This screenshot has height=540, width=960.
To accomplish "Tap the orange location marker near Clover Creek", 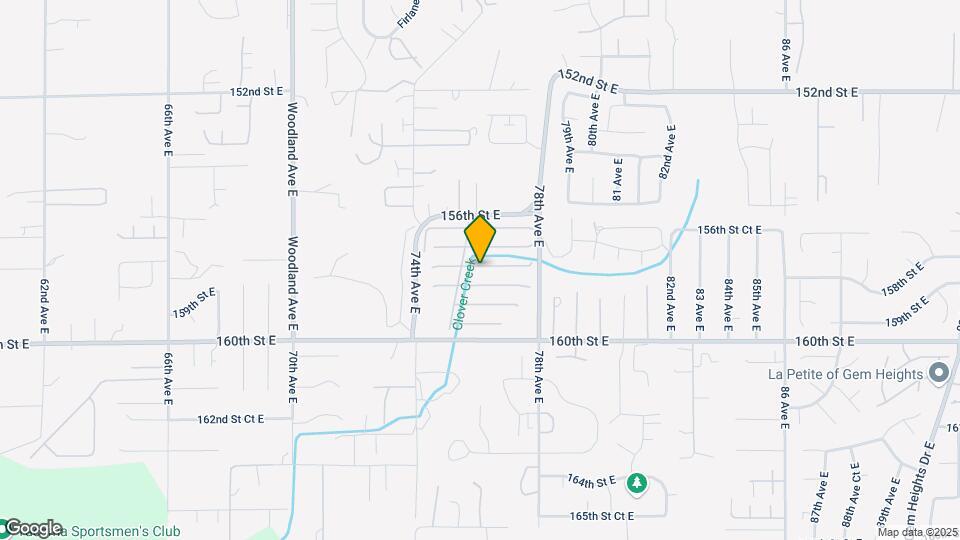I will 481,239.
